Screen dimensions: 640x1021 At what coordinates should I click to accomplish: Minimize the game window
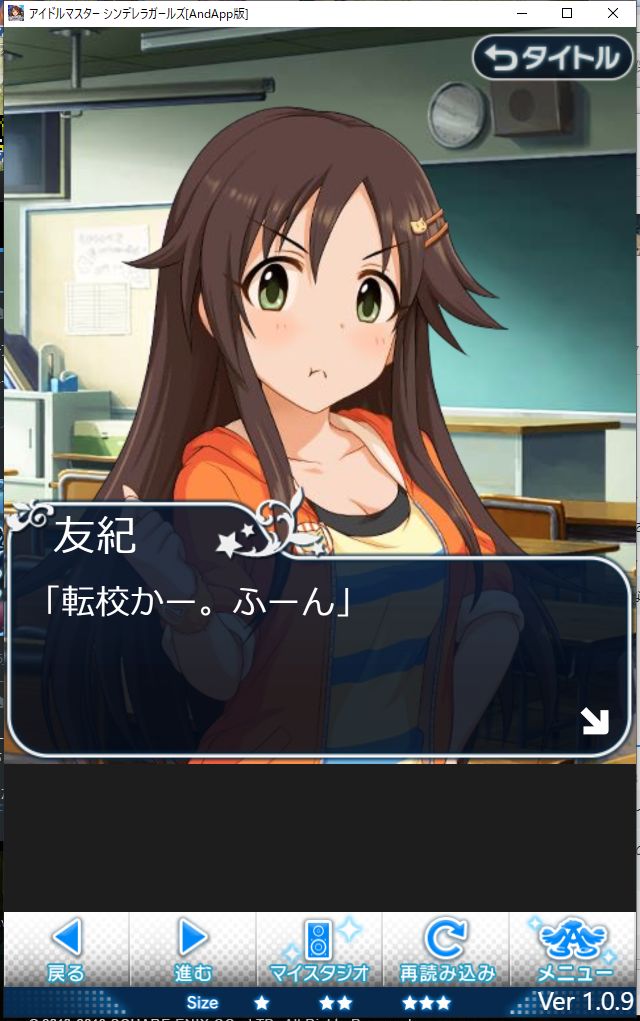point(521,13)
